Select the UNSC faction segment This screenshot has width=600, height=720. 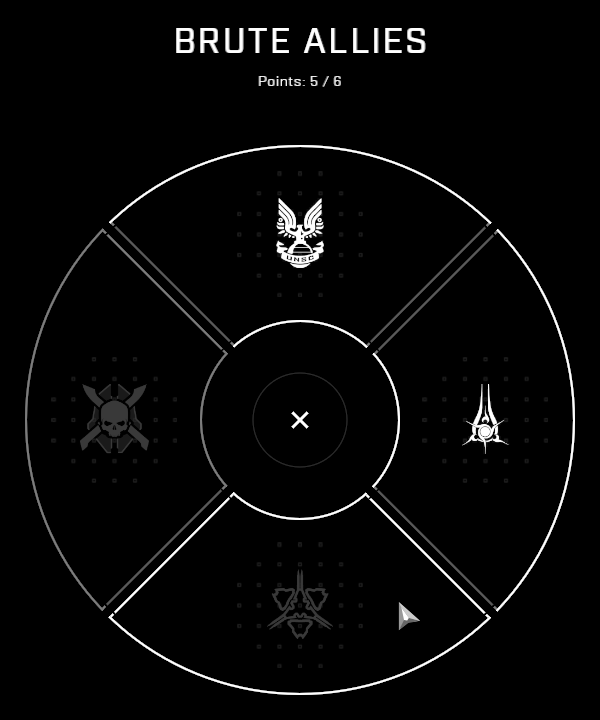pyautogui.click(x=300, y=232)
